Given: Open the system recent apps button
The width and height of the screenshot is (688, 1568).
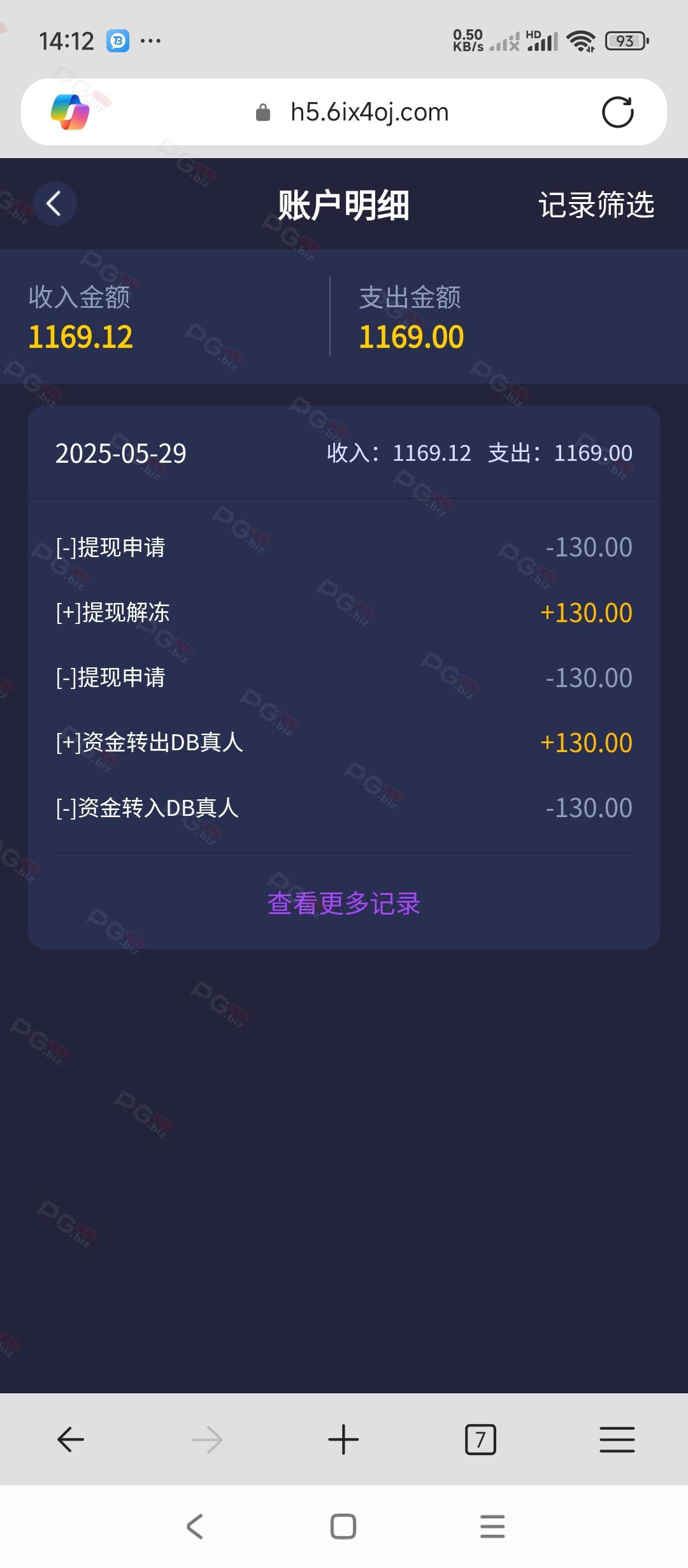Looking at the screenshot, I should point(492,1527).
